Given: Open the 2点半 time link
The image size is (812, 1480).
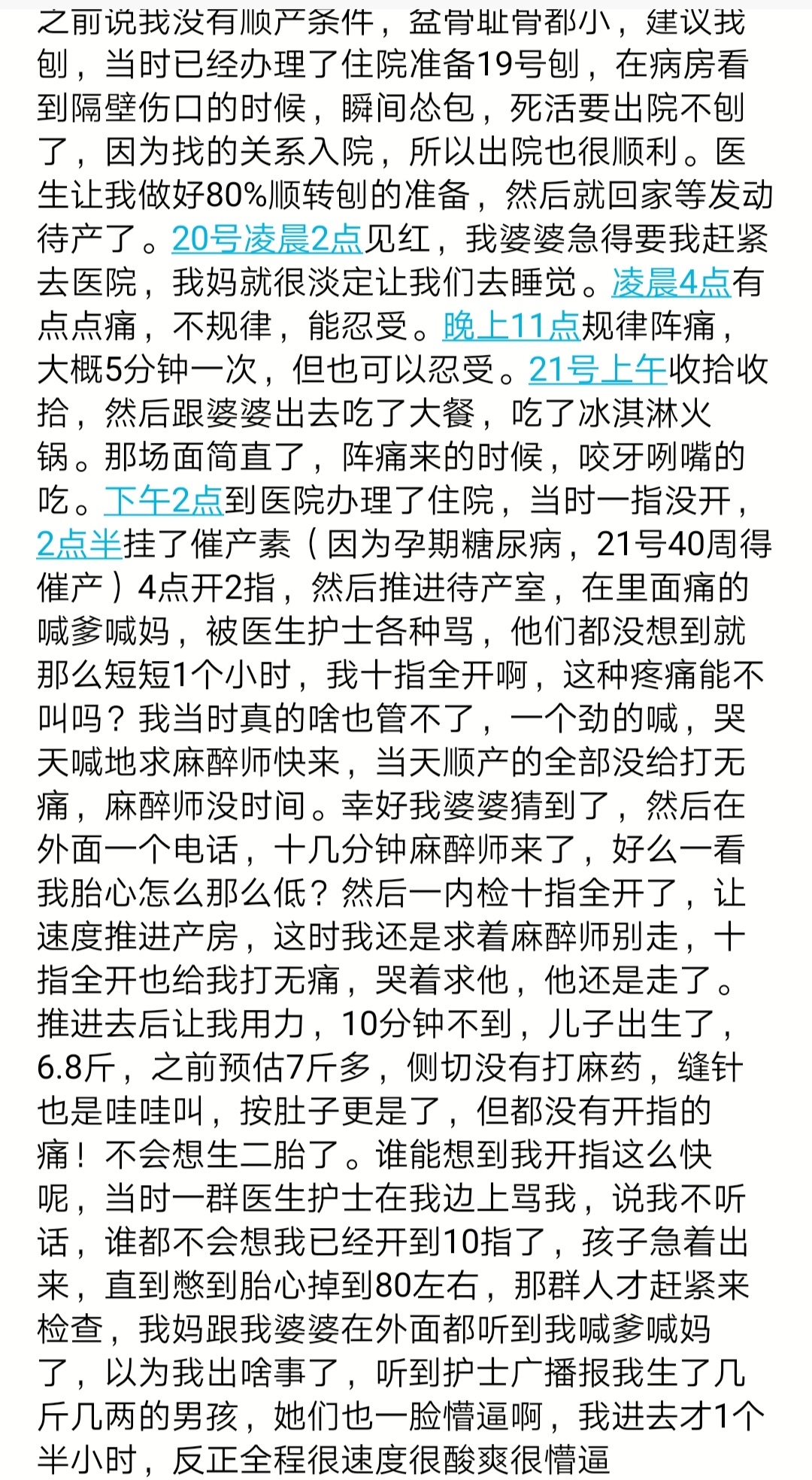Looking at the screenshot, I should coord(79,544).
